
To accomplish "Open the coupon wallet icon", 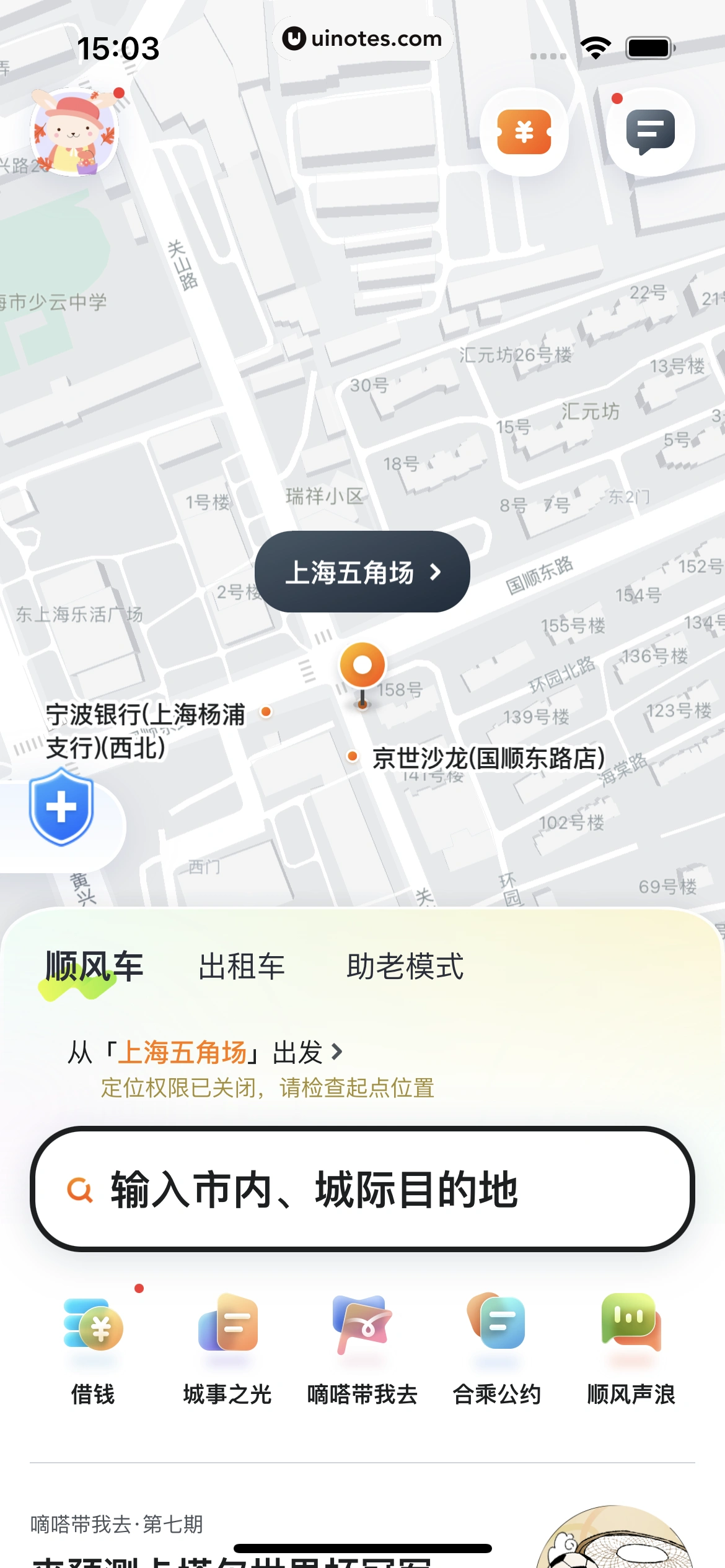I will pyautogui.click(x=524, y=133).
